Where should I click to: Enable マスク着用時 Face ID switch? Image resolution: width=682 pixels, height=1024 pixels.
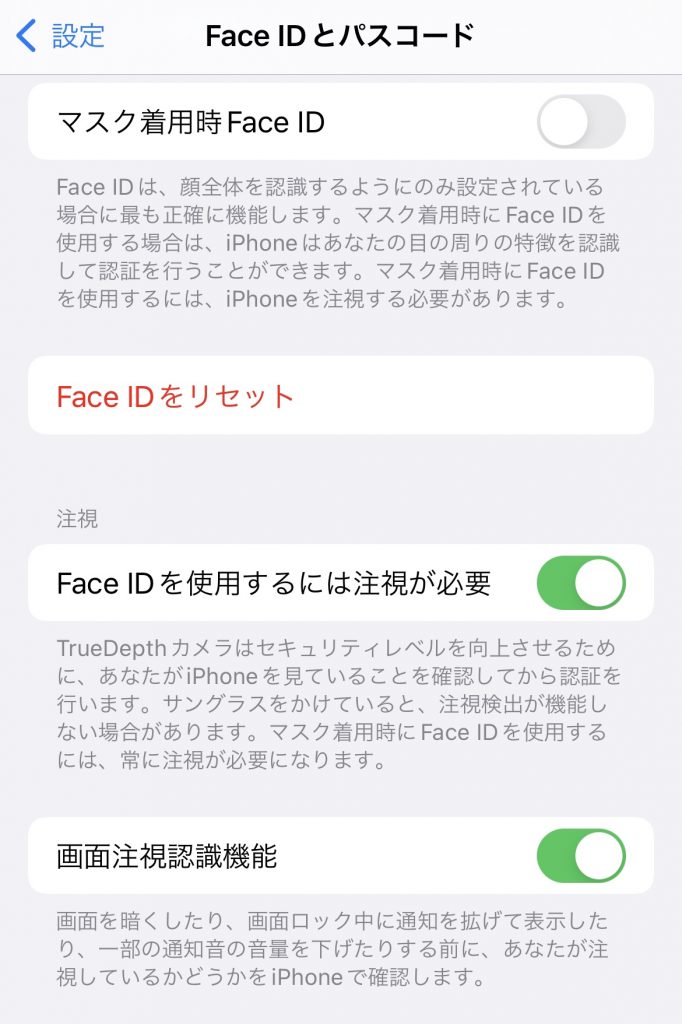click(x=581, y=121)
